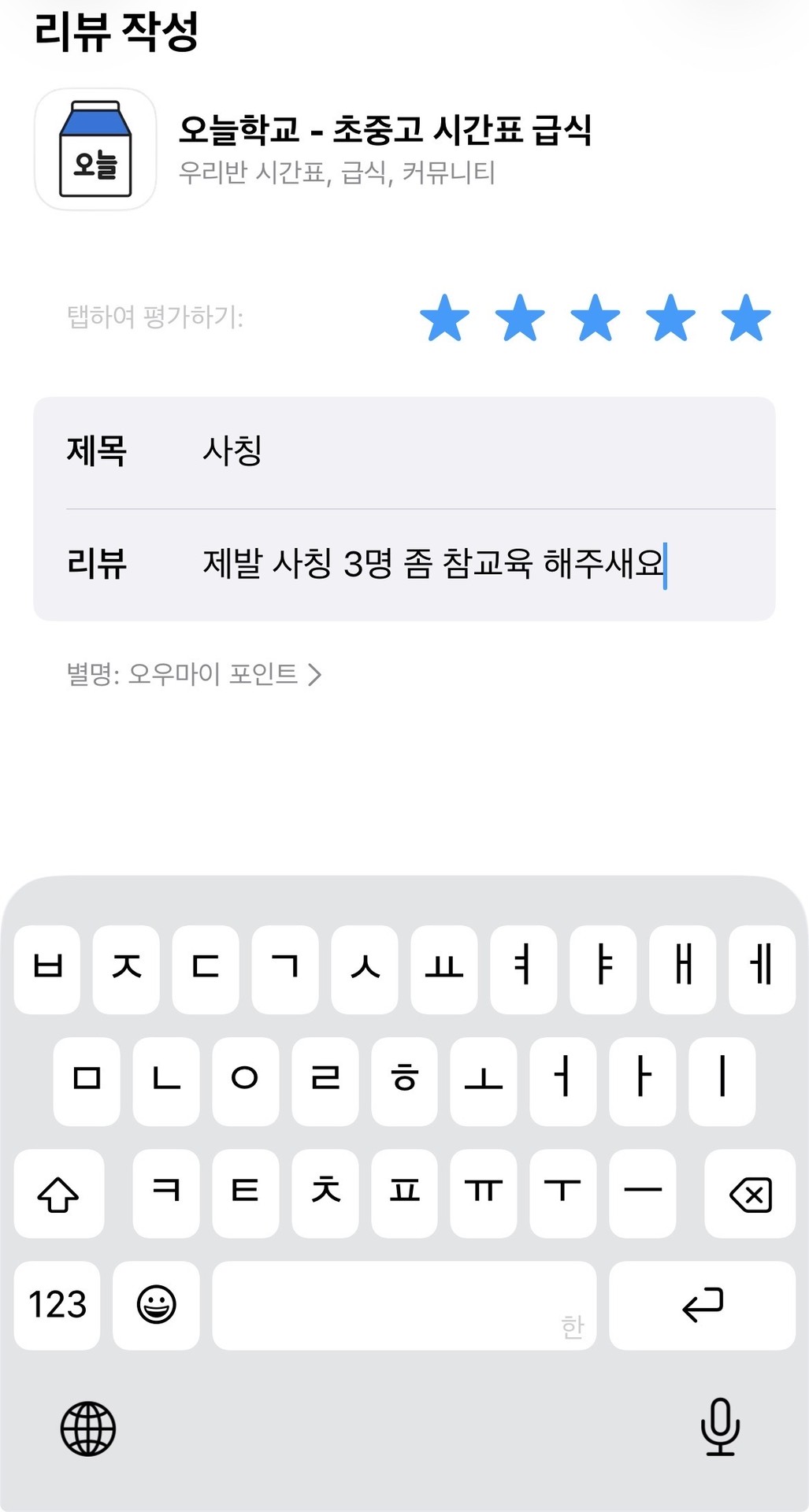Tap the chevron next to 오우마이 포인트
The height and width of the screenshot is (1512, 809).
pos(315,675)
